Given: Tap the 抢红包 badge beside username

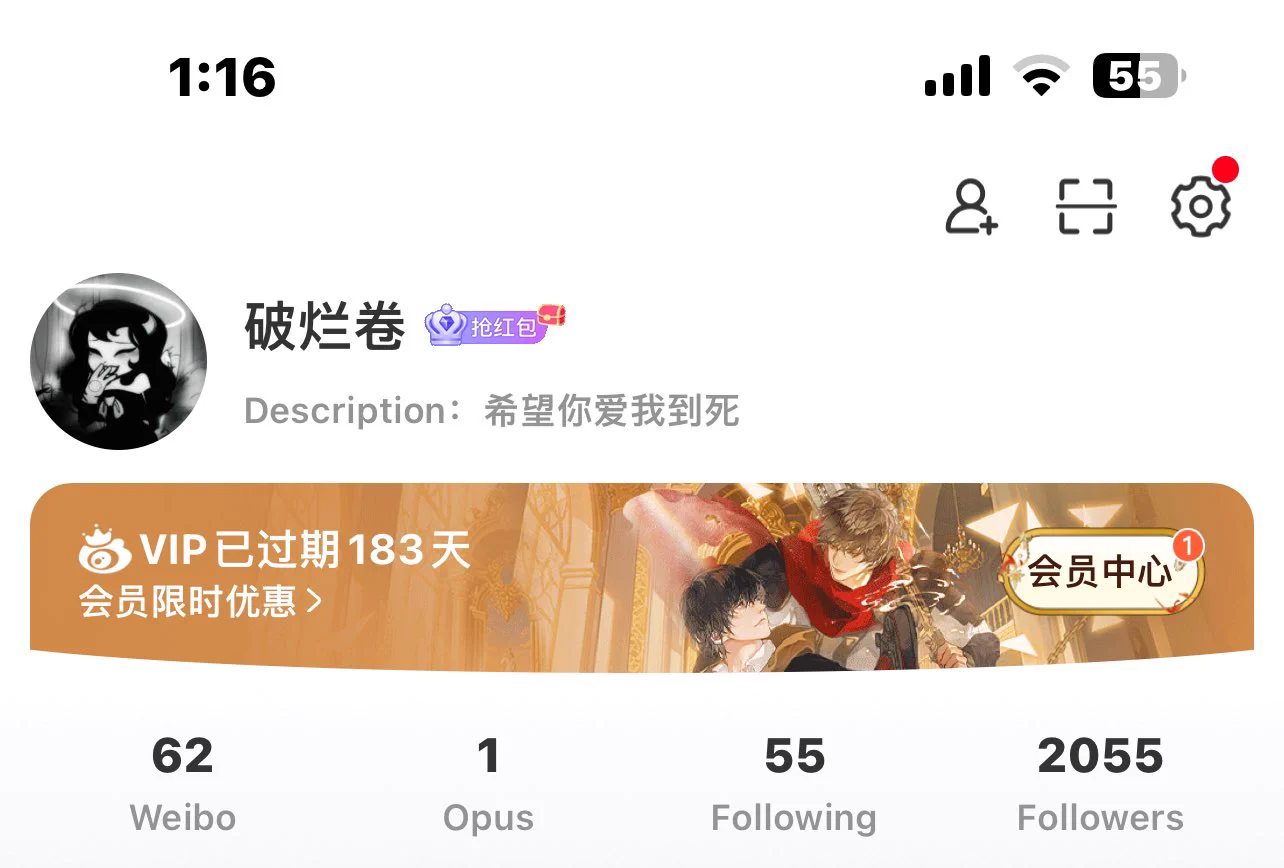Looking at the screenshot, I should click(x=496, y=325).
